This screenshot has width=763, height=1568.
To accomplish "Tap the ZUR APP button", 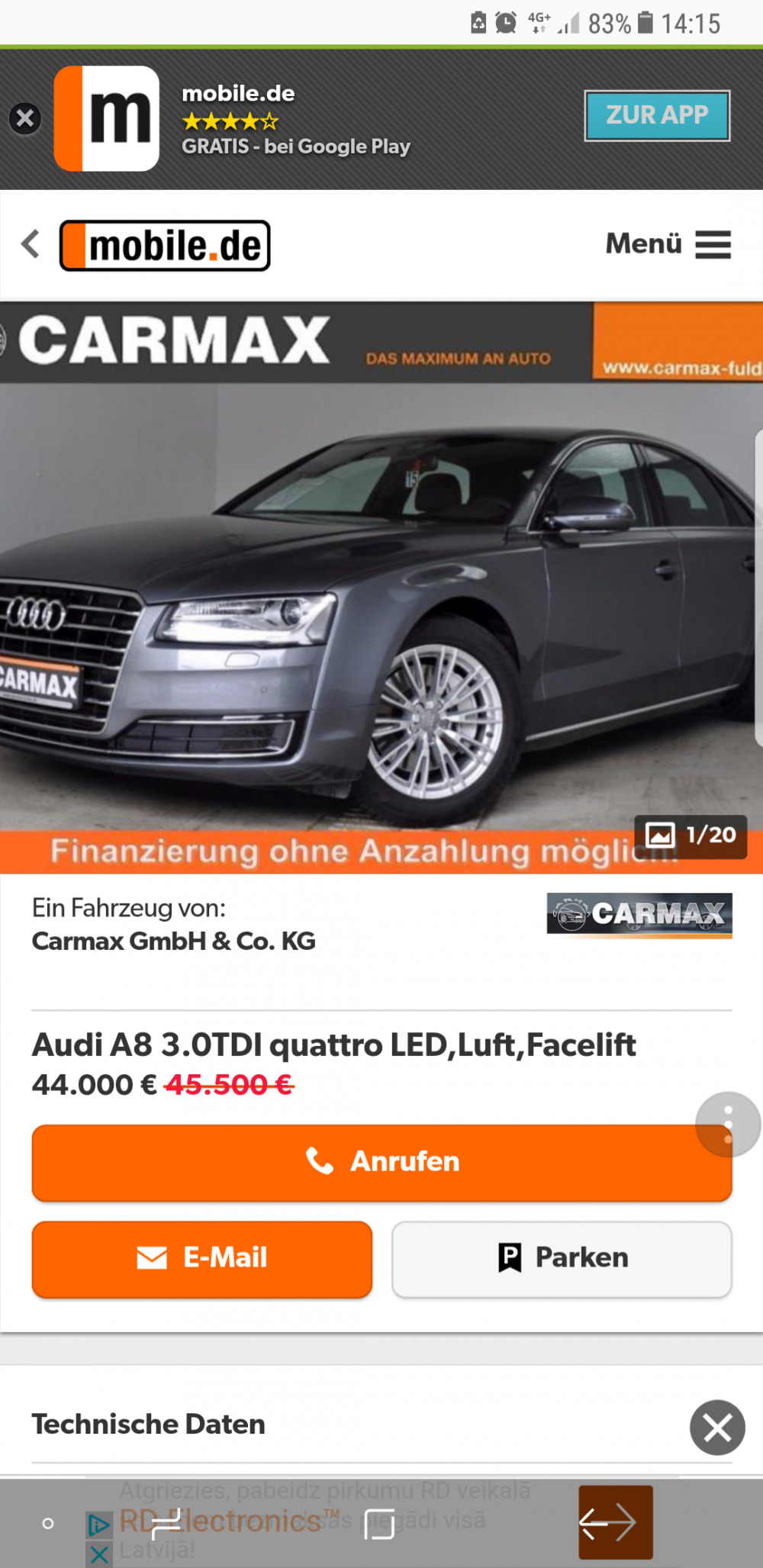I will coord(657,115).
